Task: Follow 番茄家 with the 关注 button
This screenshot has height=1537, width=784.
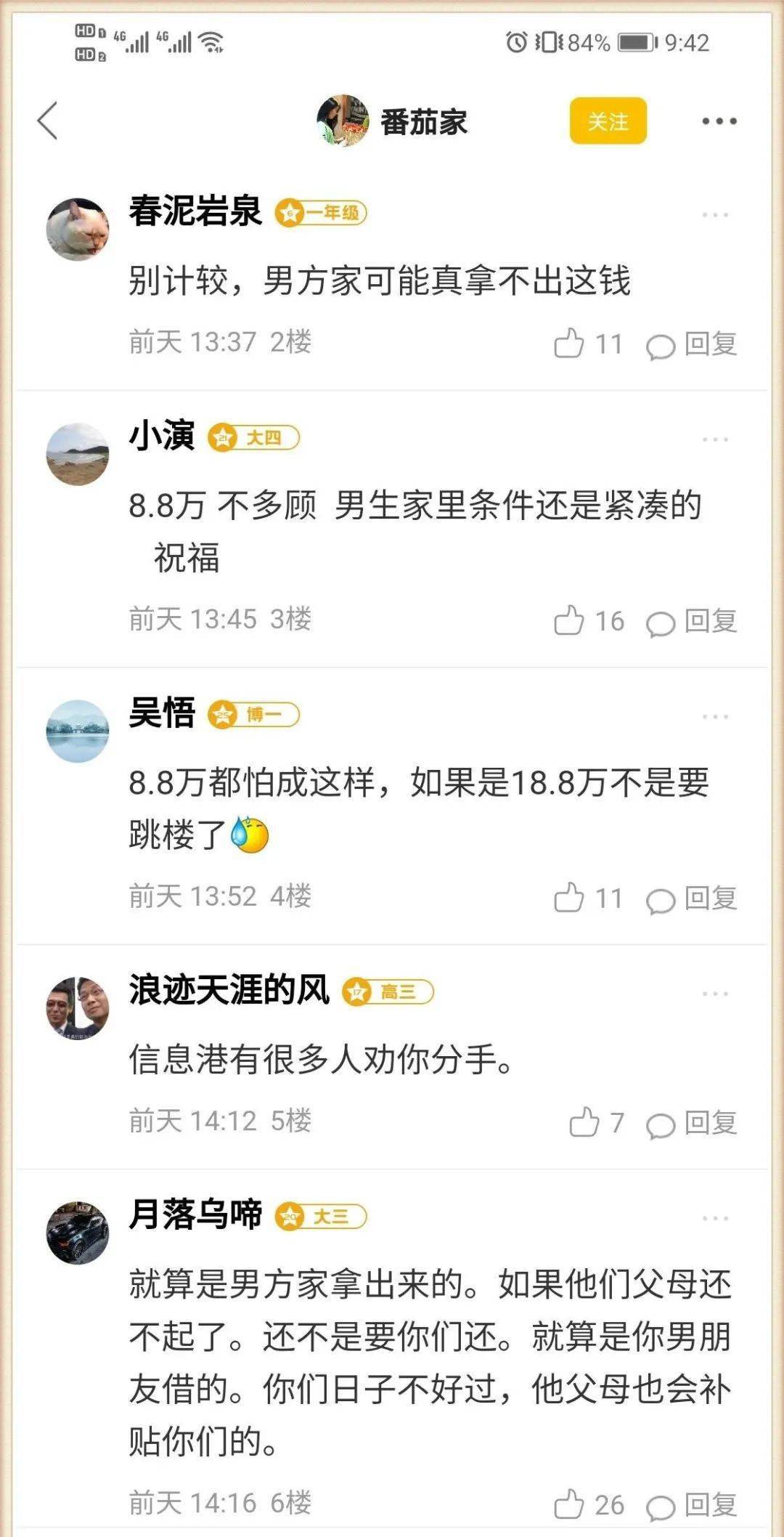Action: click(x=608, y=121)
